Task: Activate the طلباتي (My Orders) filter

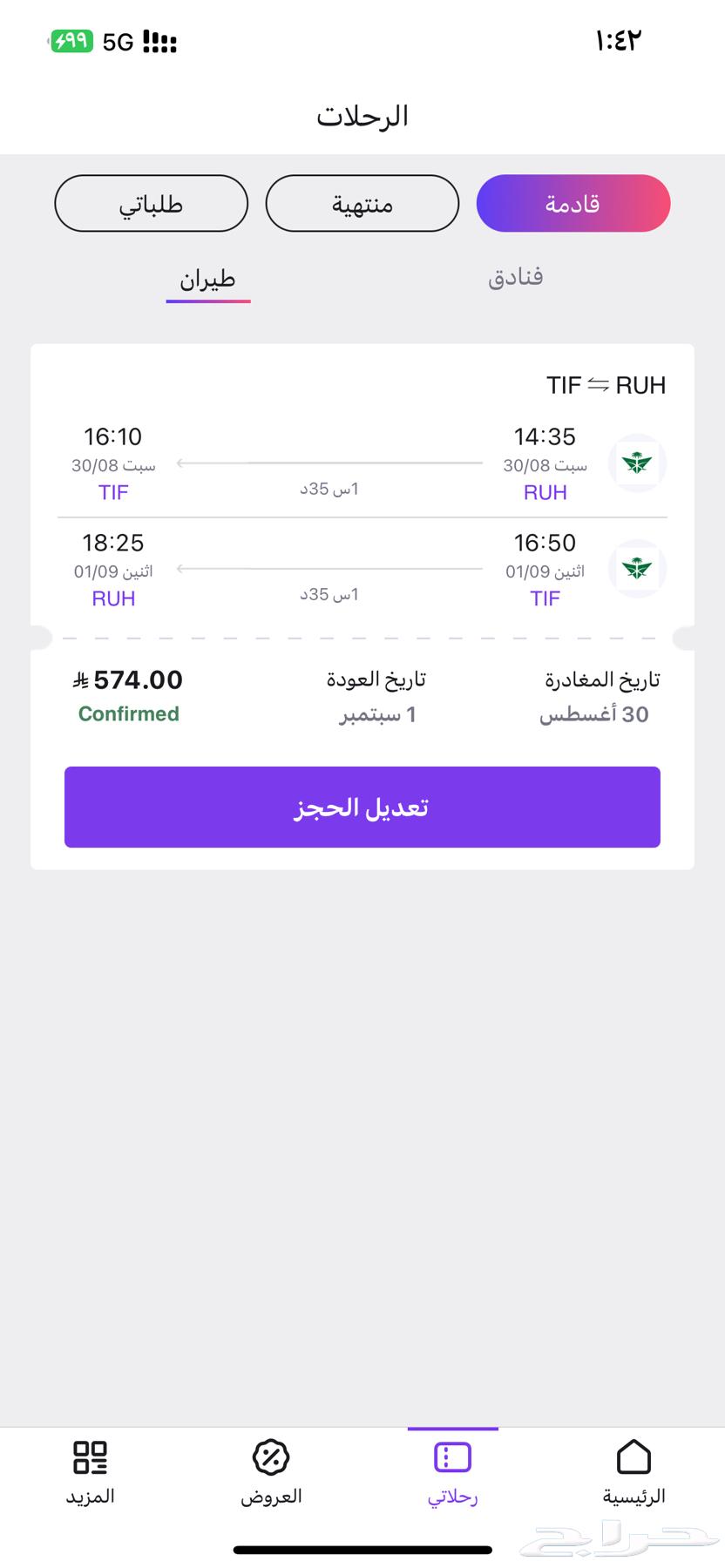Action: click(x=151, y=203)
